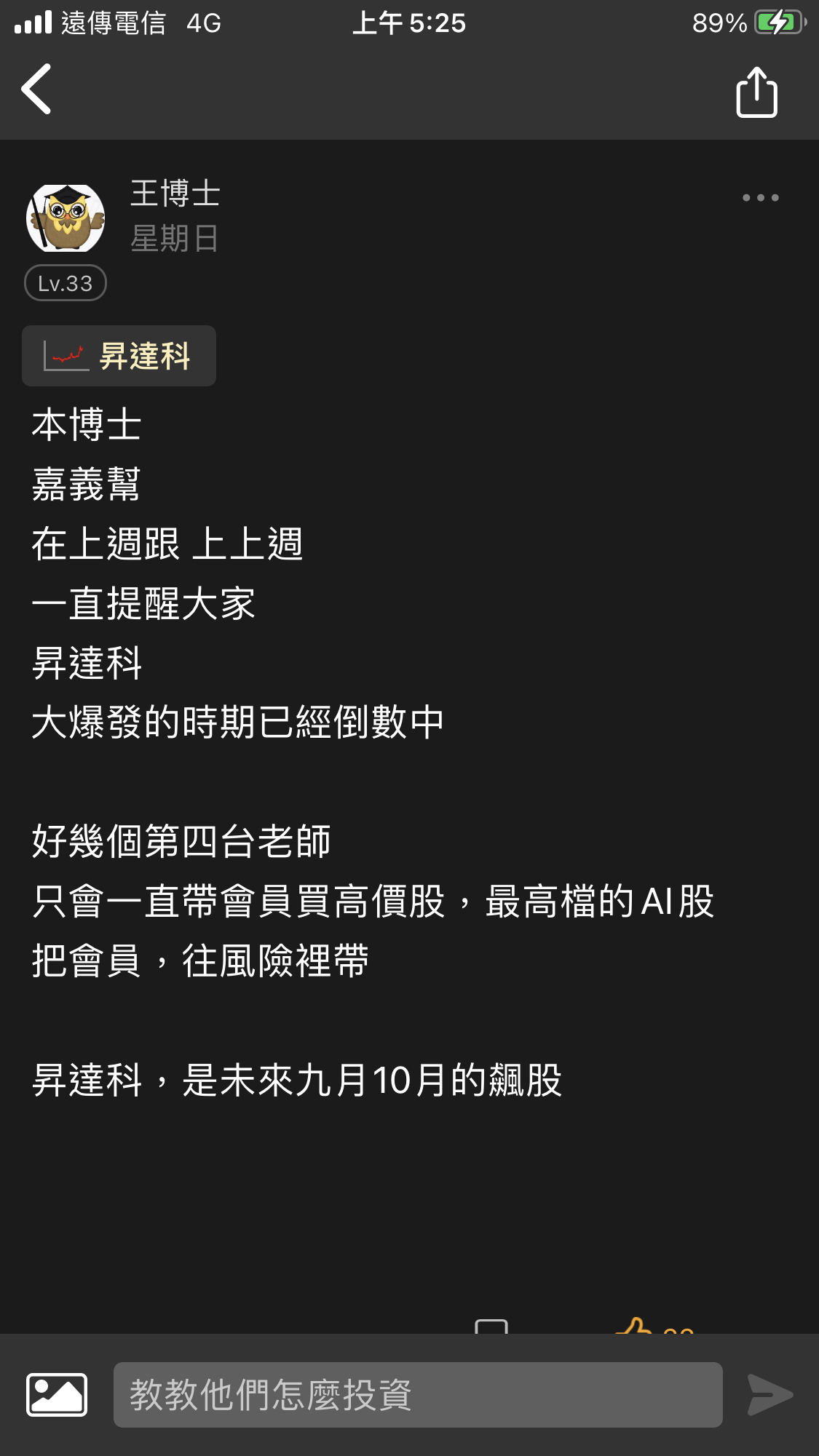Share this post
Viewport: 819px width, 1456px height.
pyautogui.click(x=756, y=92)
